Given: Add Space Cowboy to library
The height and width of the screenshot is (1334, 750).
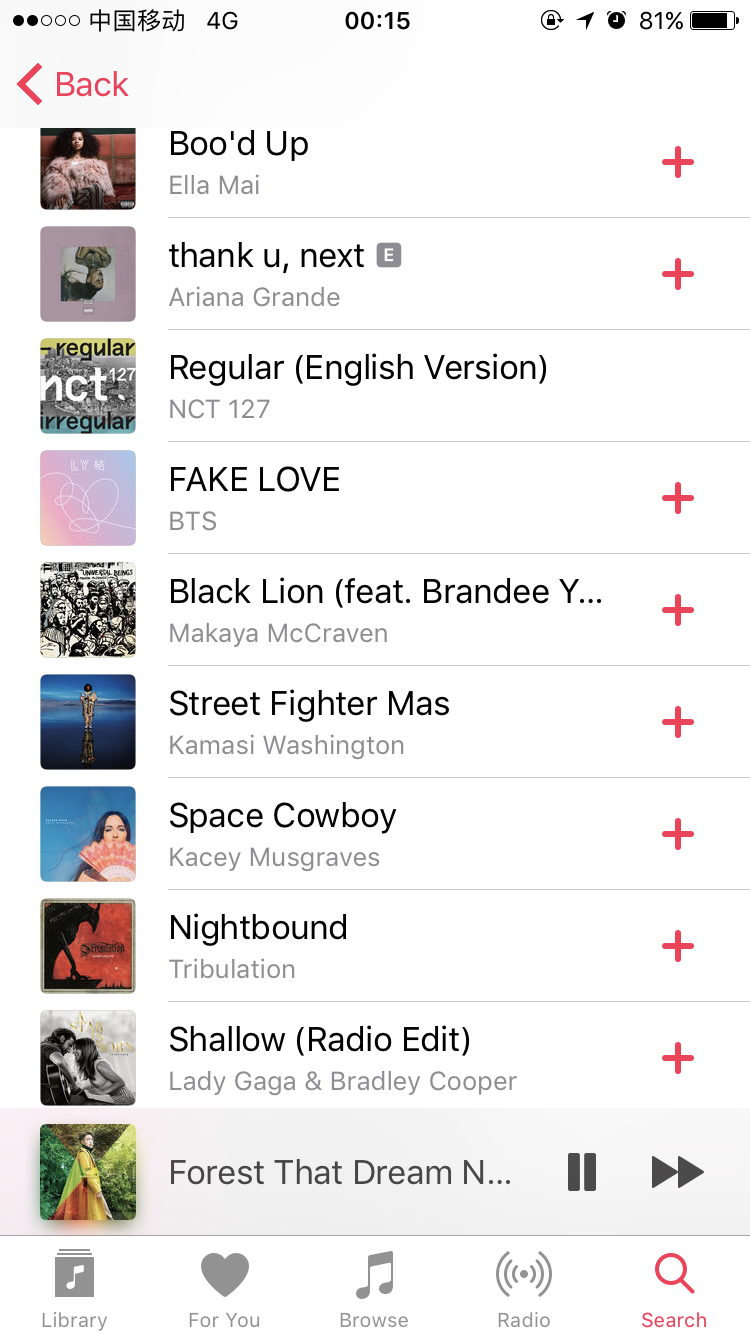Looking at the screenshot, I should (677, 834).
